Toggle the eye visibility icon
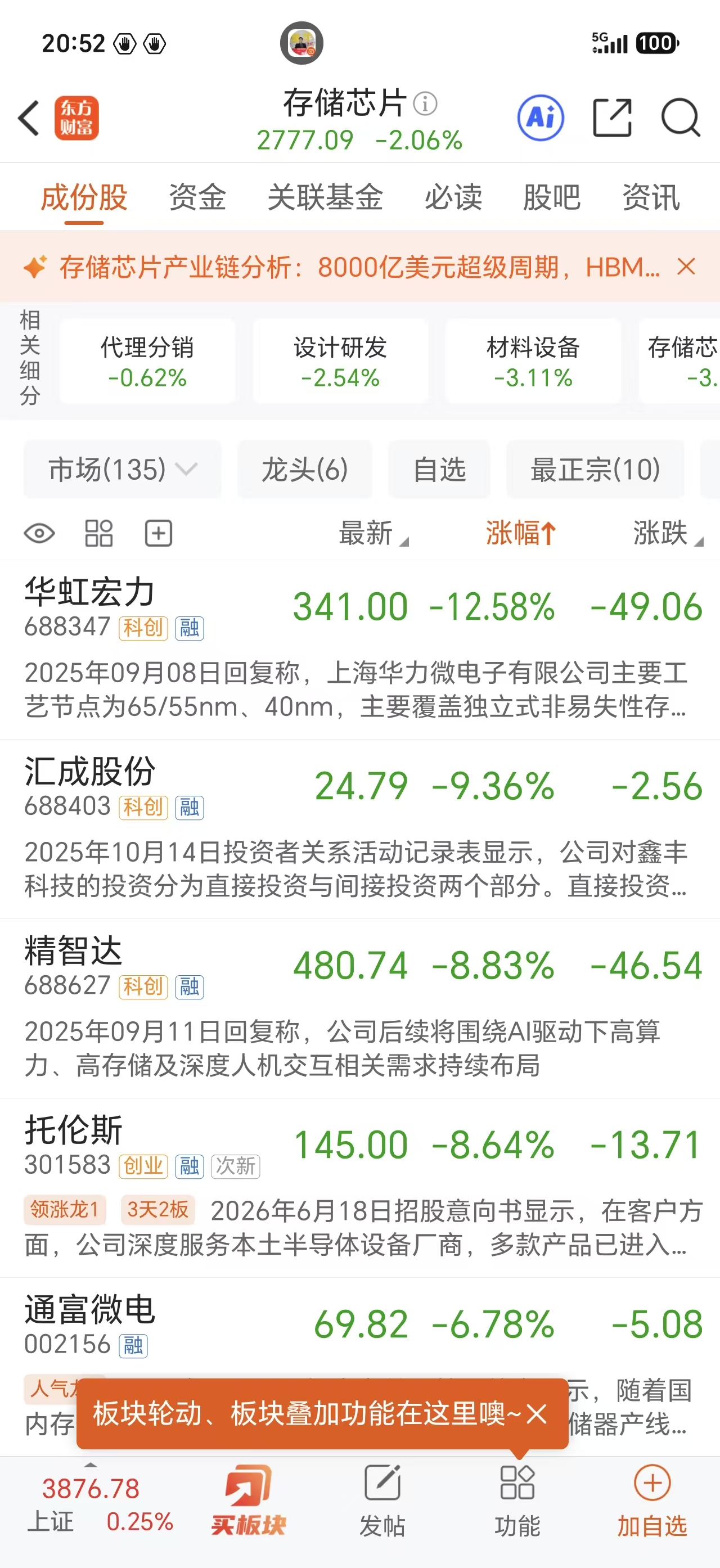 pyautogui.click(x=39, y=534)
